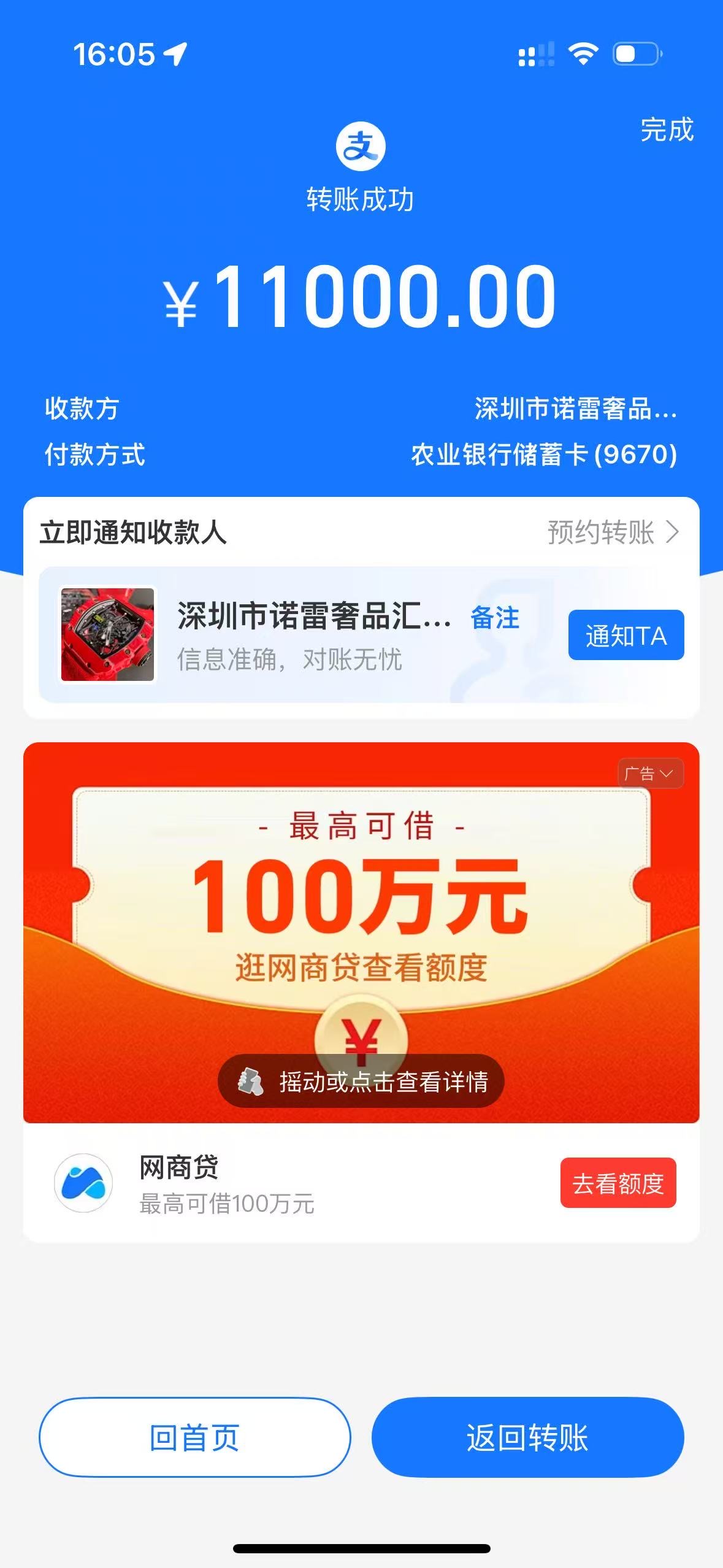Image resolution: width=723 pixels, height=1568 pixels.
Task: Tap 完成 to finish the transfer
Action: pyautogui.click(x=667, y=130)
